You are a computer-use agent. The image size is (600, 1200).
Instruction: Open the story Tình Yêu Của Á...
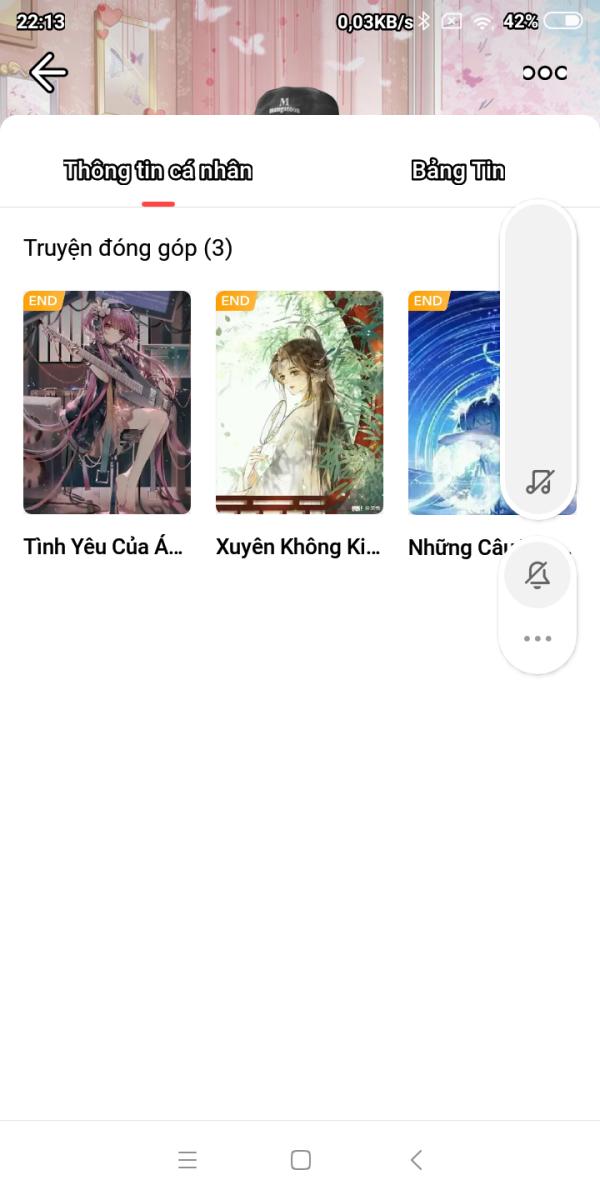click(107, 403)
